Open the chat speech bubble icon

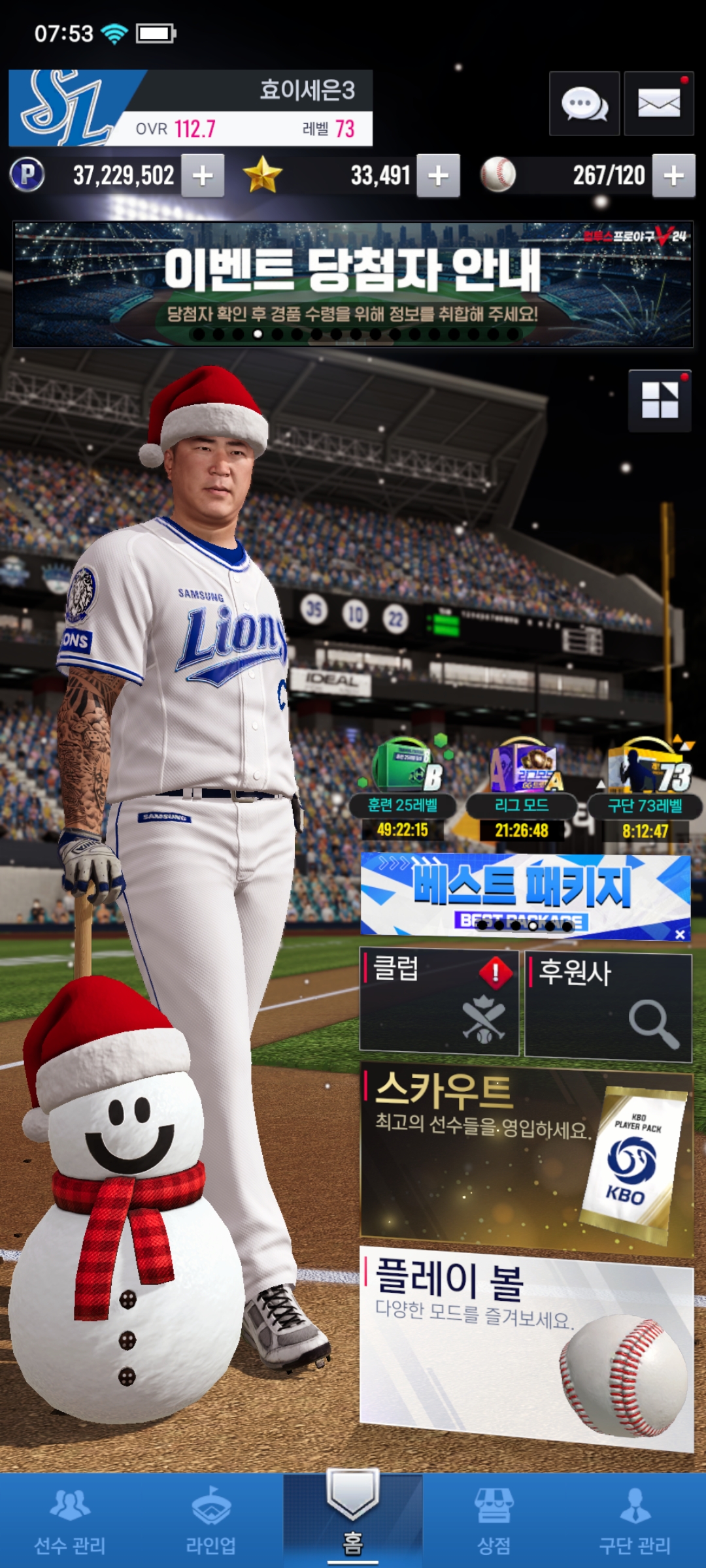(584, 104)
